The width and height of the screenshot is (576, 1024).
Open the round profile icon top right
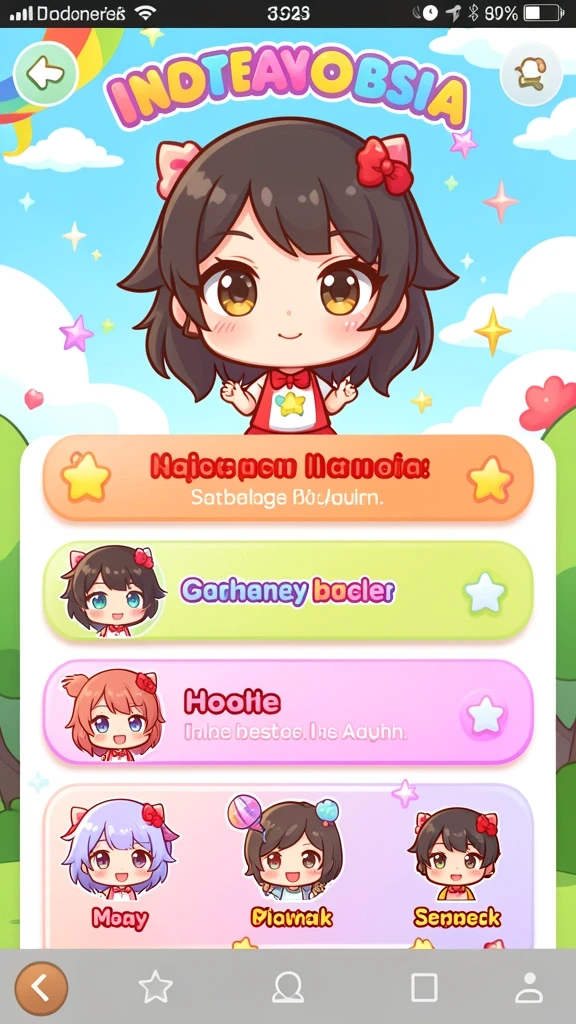pyautogui.click(x=531, y=74)
